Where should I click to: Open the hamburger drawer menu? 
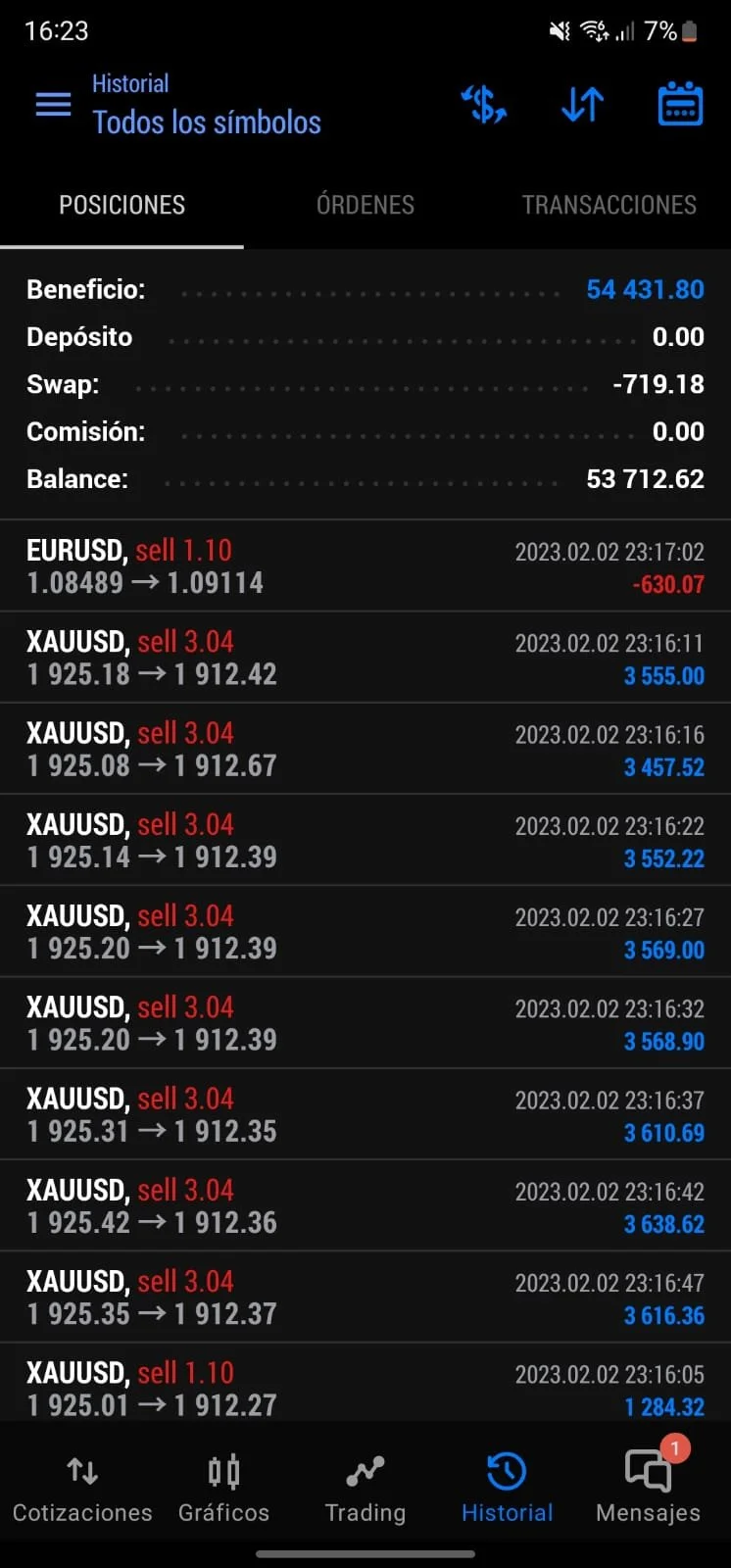coord(53,104)
